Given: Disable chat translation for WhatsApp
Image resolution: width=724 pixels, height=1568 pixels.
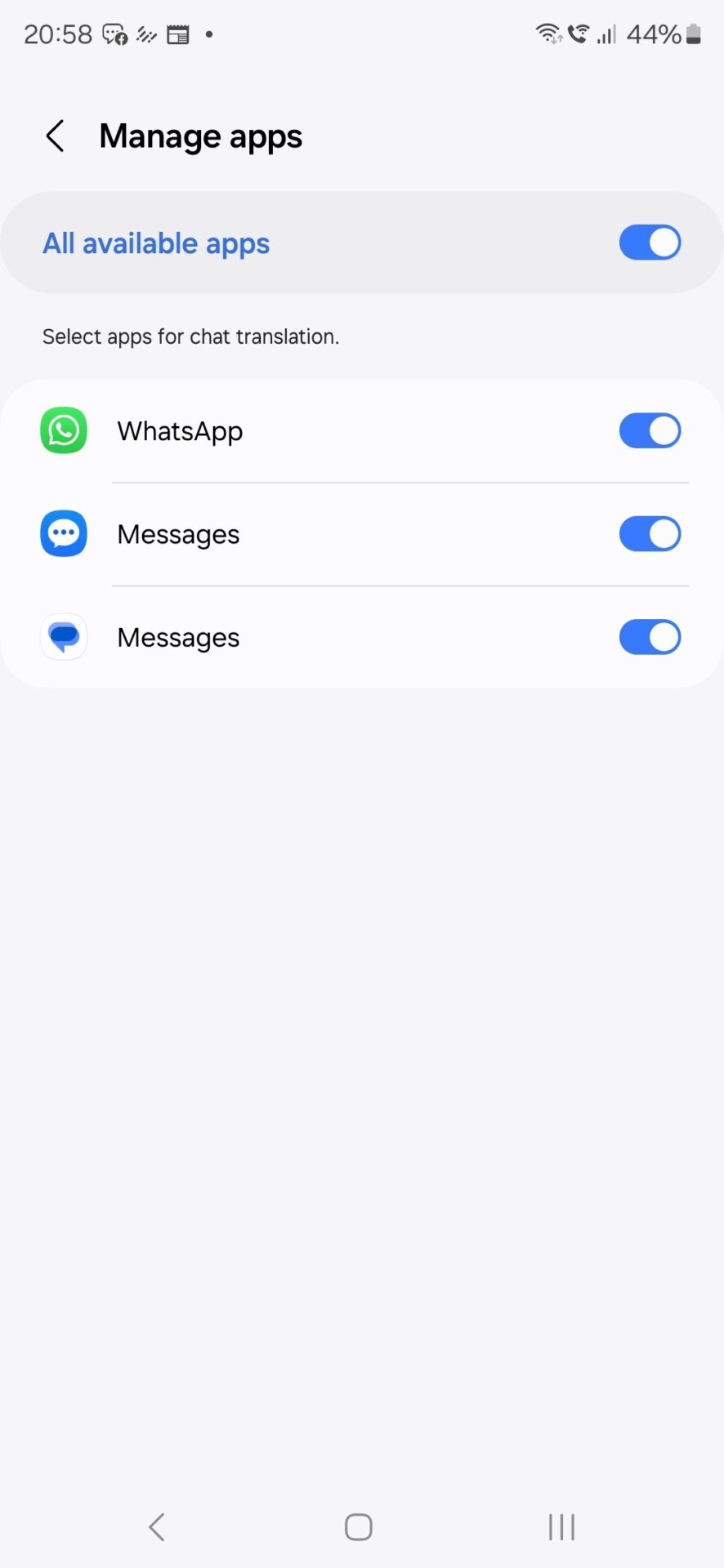Looking at the screenshot, I should point(650,430).
